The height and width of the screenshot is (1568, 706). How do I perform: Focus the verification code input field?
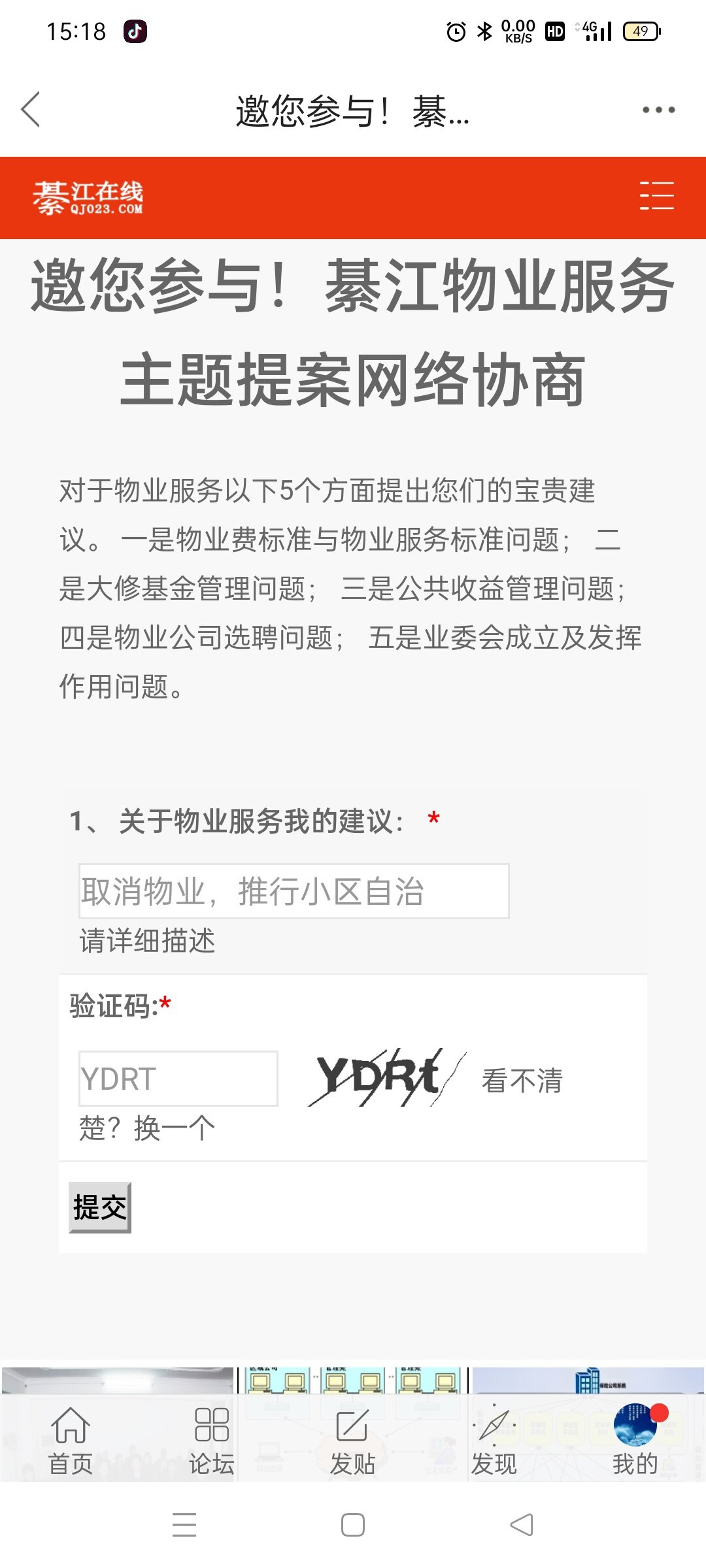click(x=178, y=1079)
